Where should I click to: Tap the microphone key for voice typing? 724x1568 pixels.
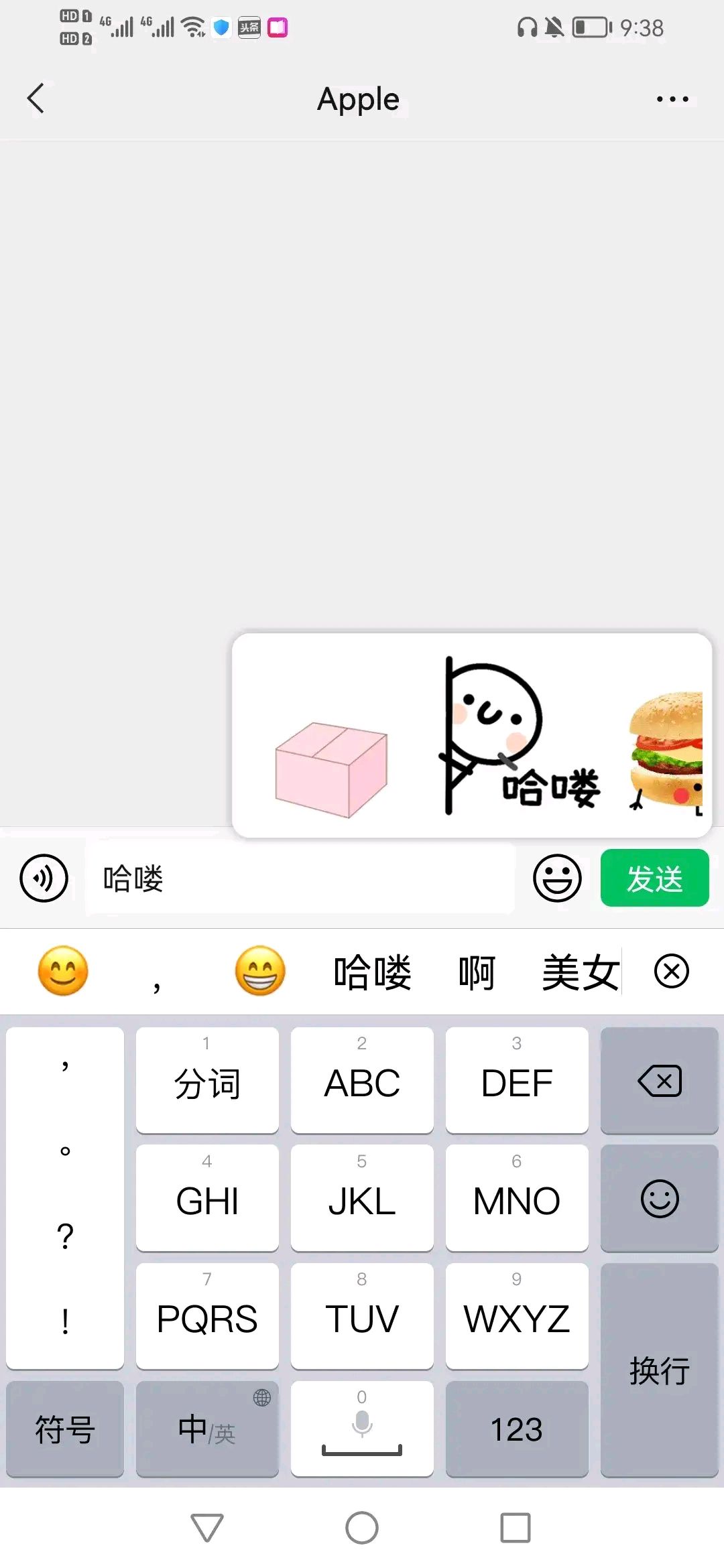click(361, 1428)
